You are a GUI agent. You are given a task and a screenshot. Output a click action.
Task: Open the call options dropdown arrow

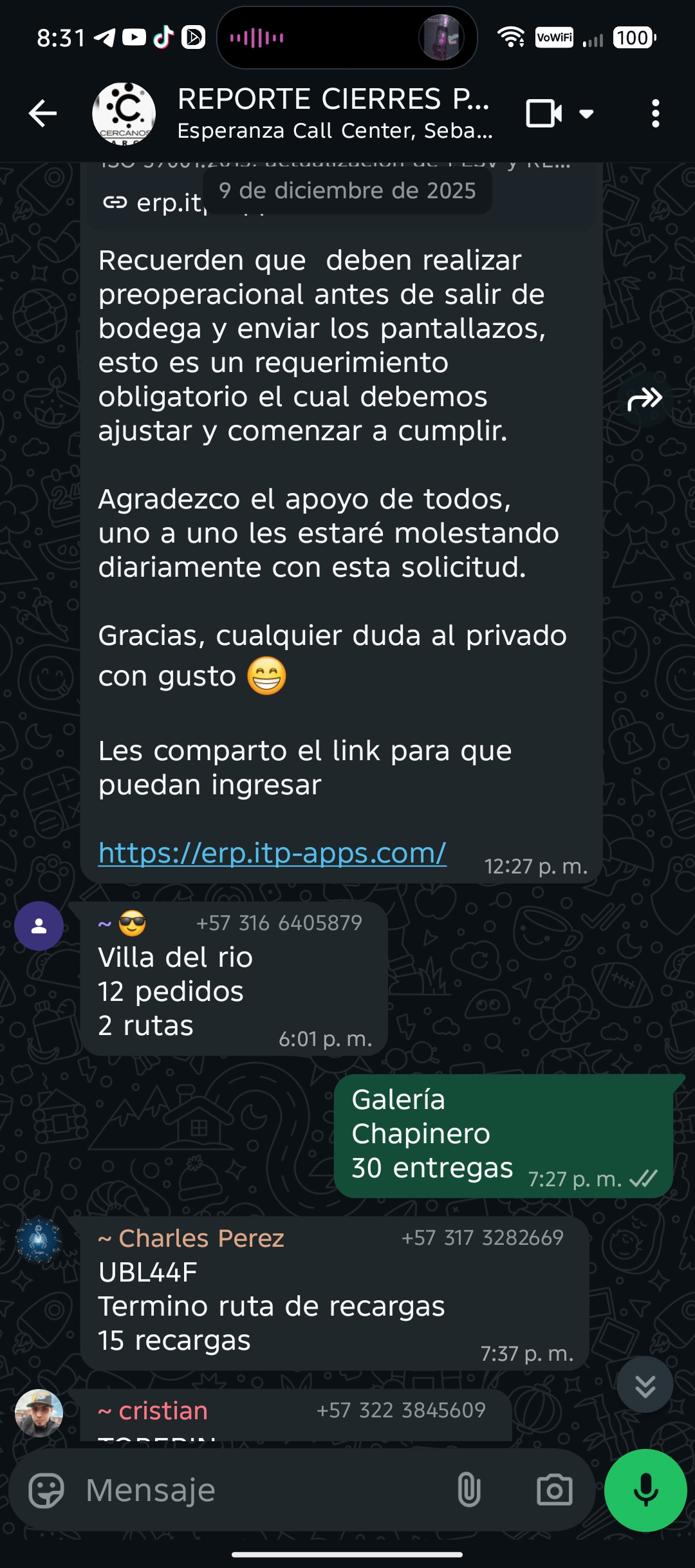tap(586, 114)
